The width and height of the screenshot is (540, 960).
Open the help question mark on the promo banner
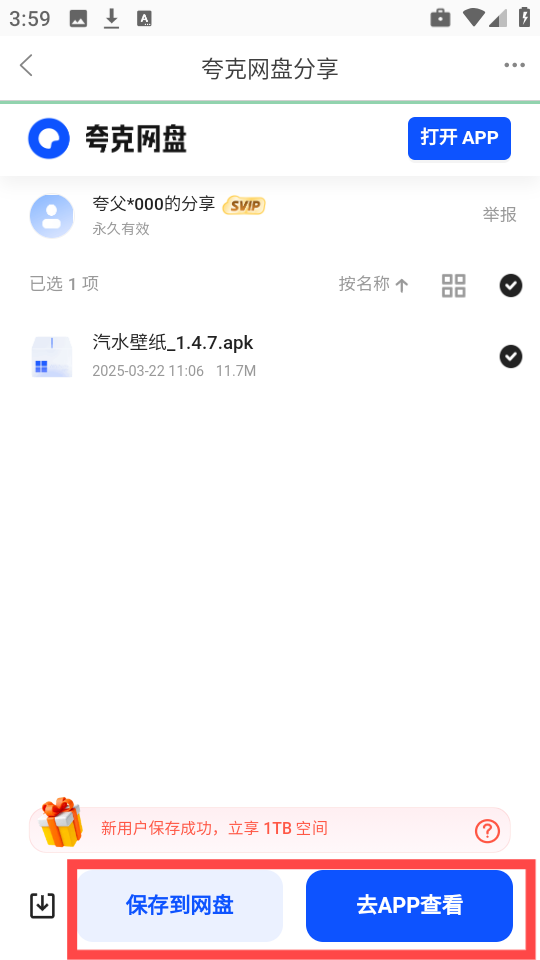click(x=487, y=831)
